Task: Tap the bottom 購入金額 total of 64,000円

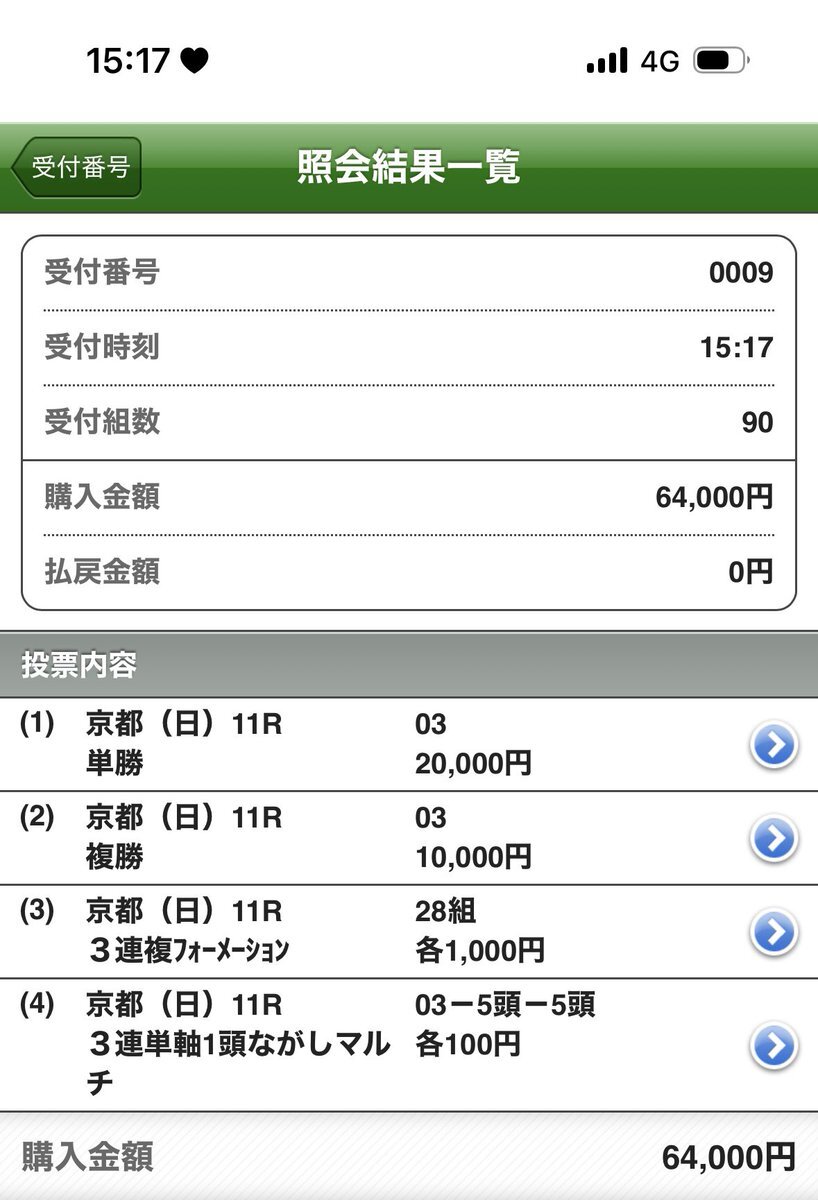Action: (409, 1155)
